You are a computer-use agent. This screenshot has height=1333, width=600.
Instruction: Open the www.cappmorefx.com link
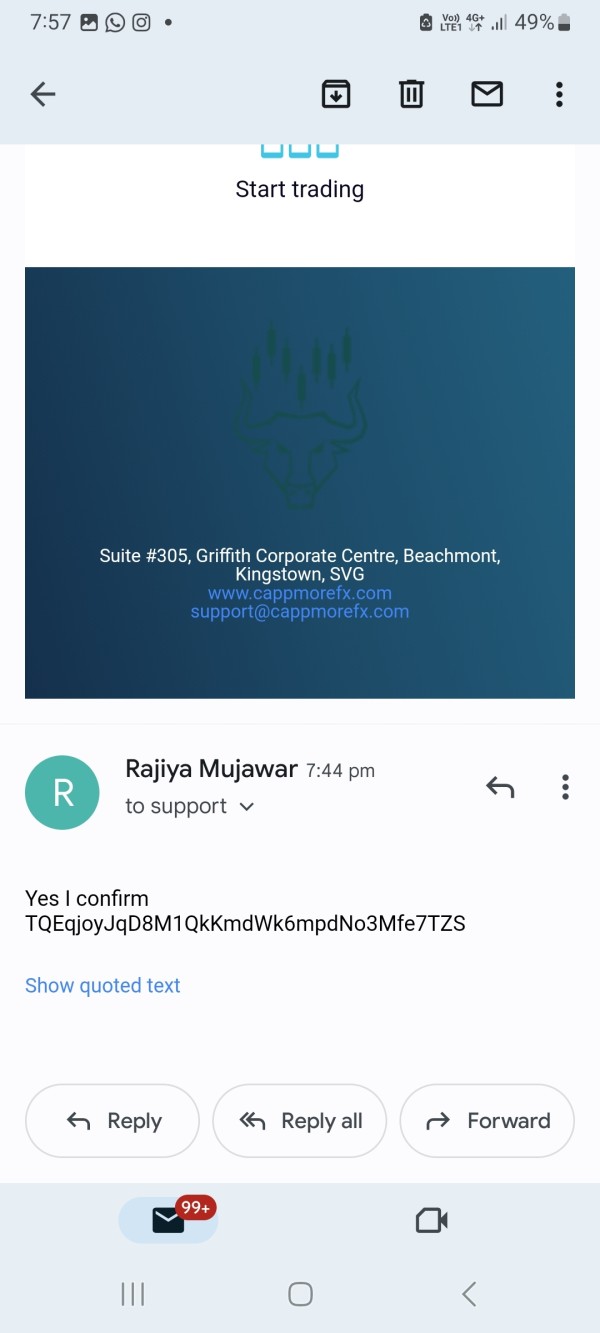click(x=300, y=593)
